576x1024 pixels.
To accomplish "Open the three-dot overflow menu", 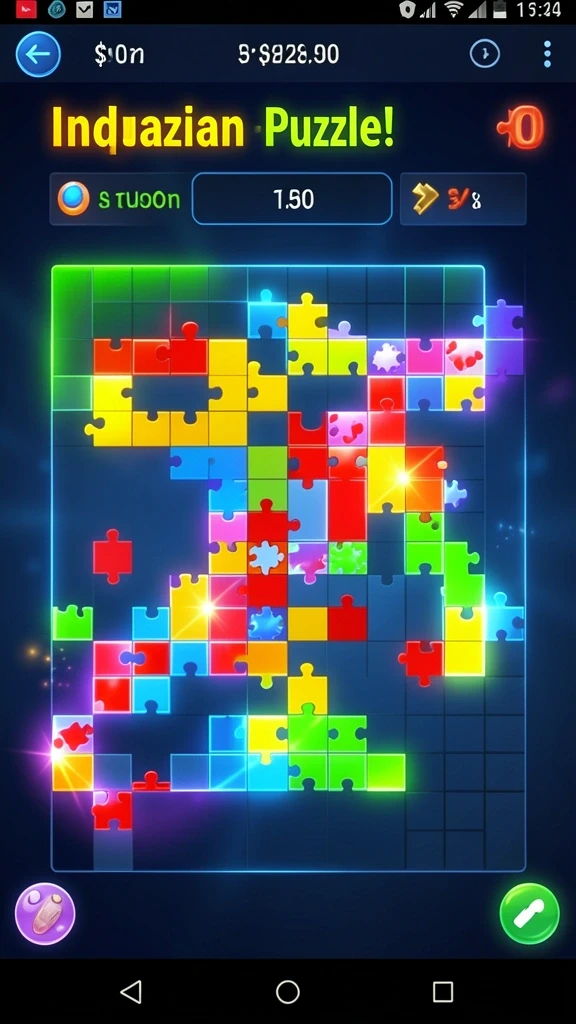I will click(x=547, y=54).
